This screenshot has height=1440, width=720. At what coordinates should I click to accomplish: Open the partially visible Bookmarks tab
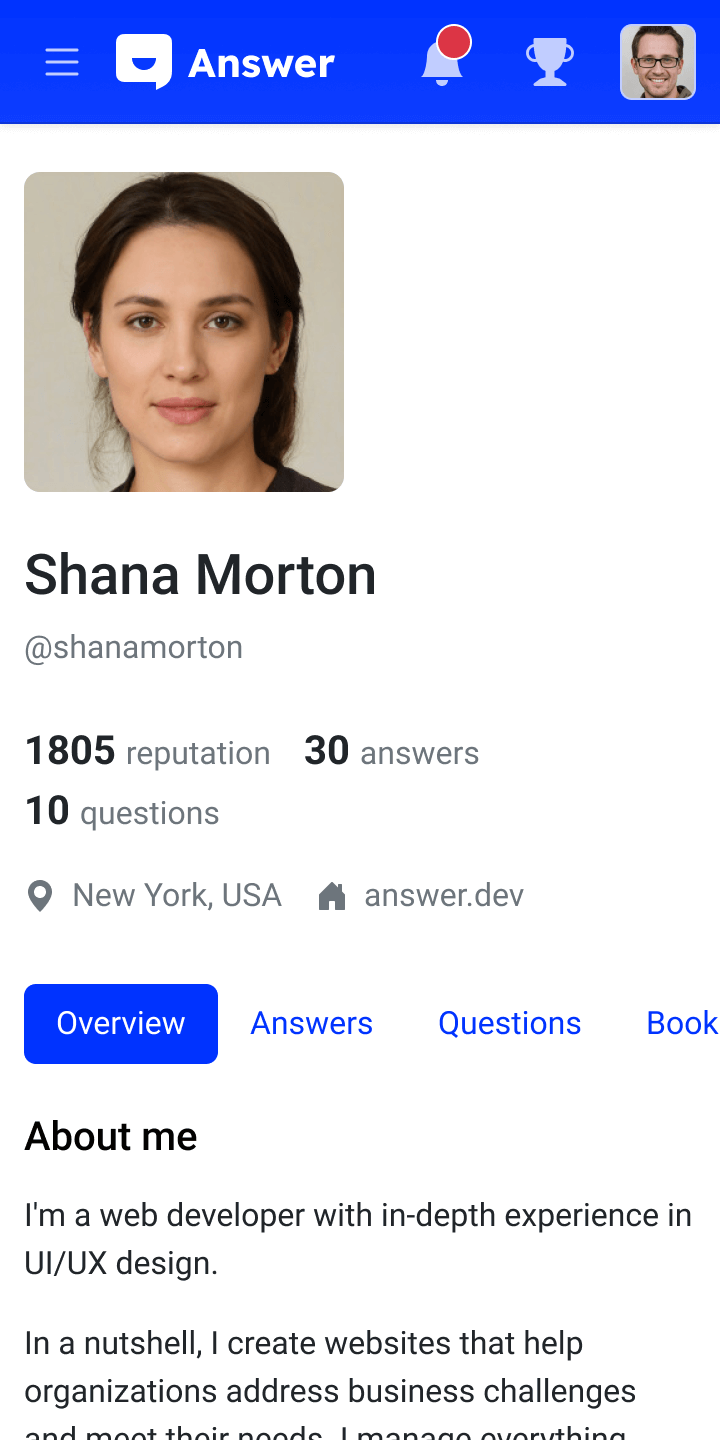click(682, 1023)
